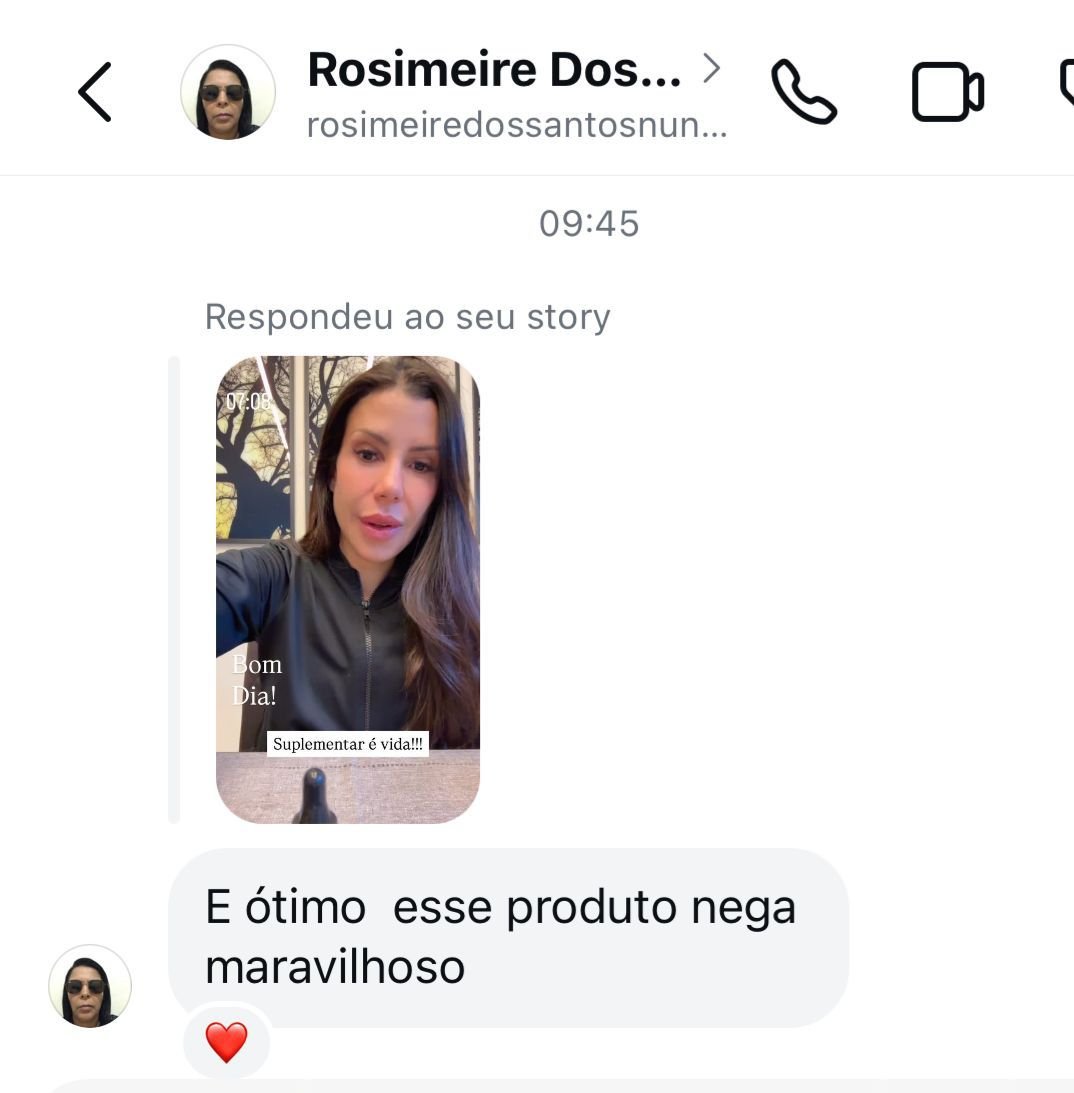
Task: Start a voice call with Rosimeire
Action: (803, 92)
